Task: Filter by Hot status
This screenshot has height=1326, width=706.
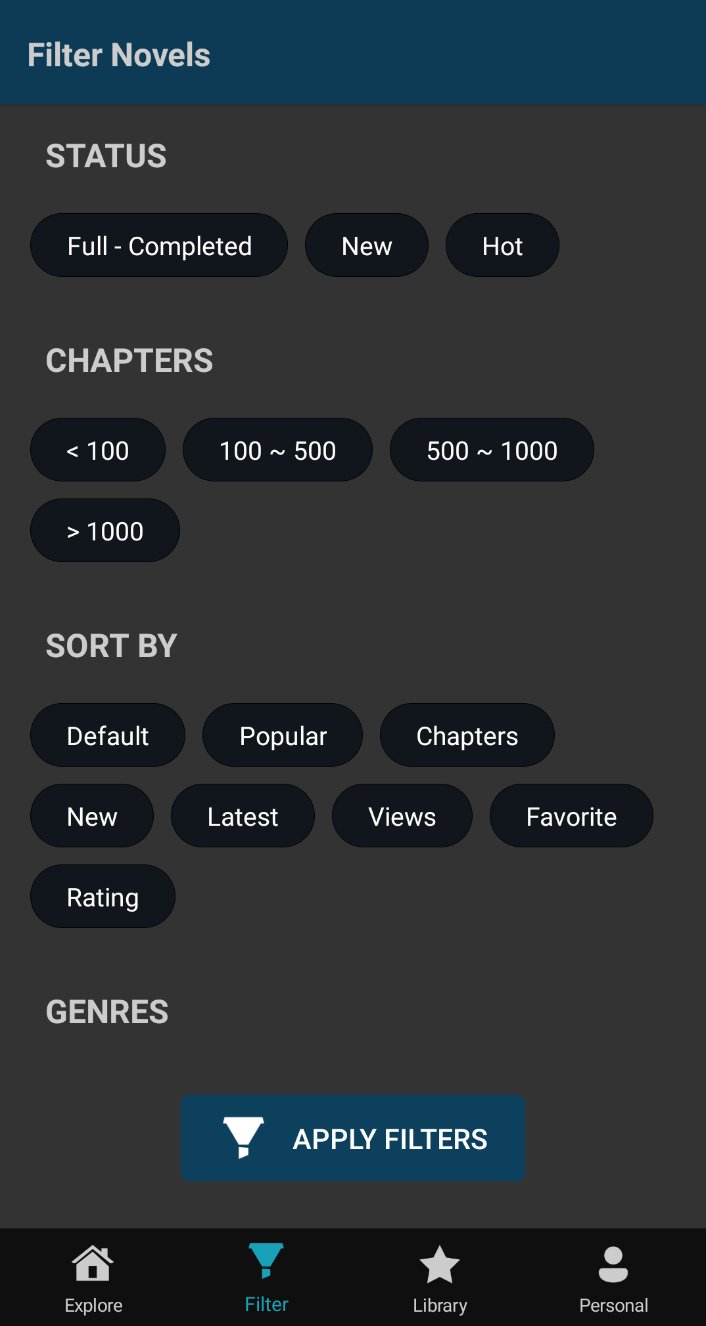Action: (502, 246)
